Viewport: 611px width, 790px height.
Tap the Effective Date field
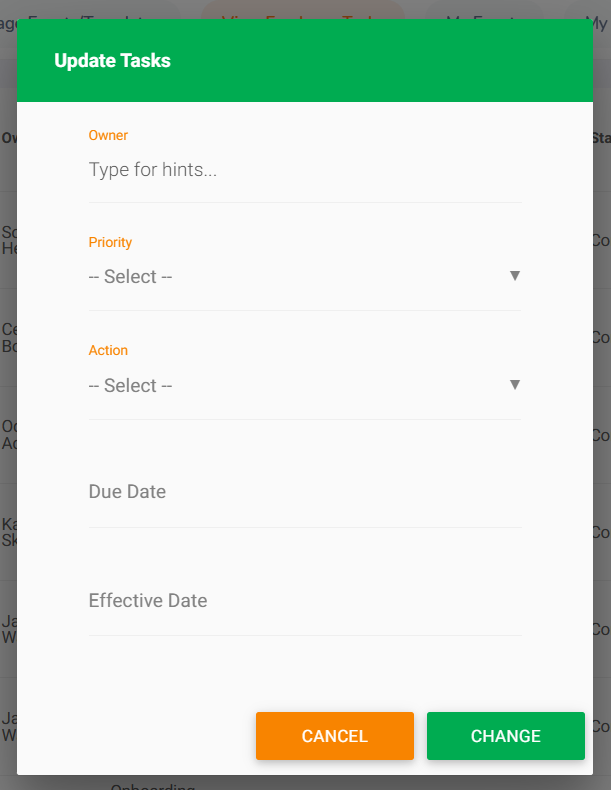point(304,602)
